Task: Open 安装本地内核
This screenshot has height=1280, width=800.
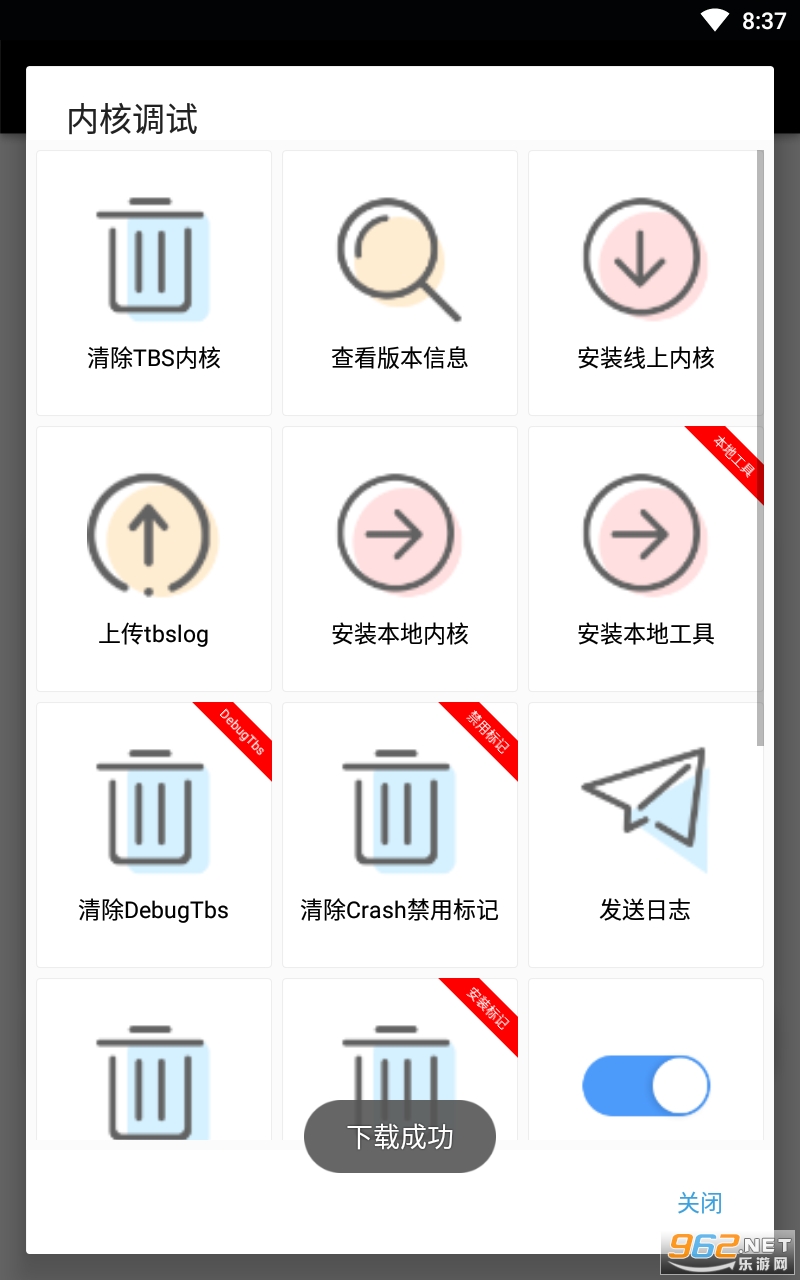Action: point(400,559)
